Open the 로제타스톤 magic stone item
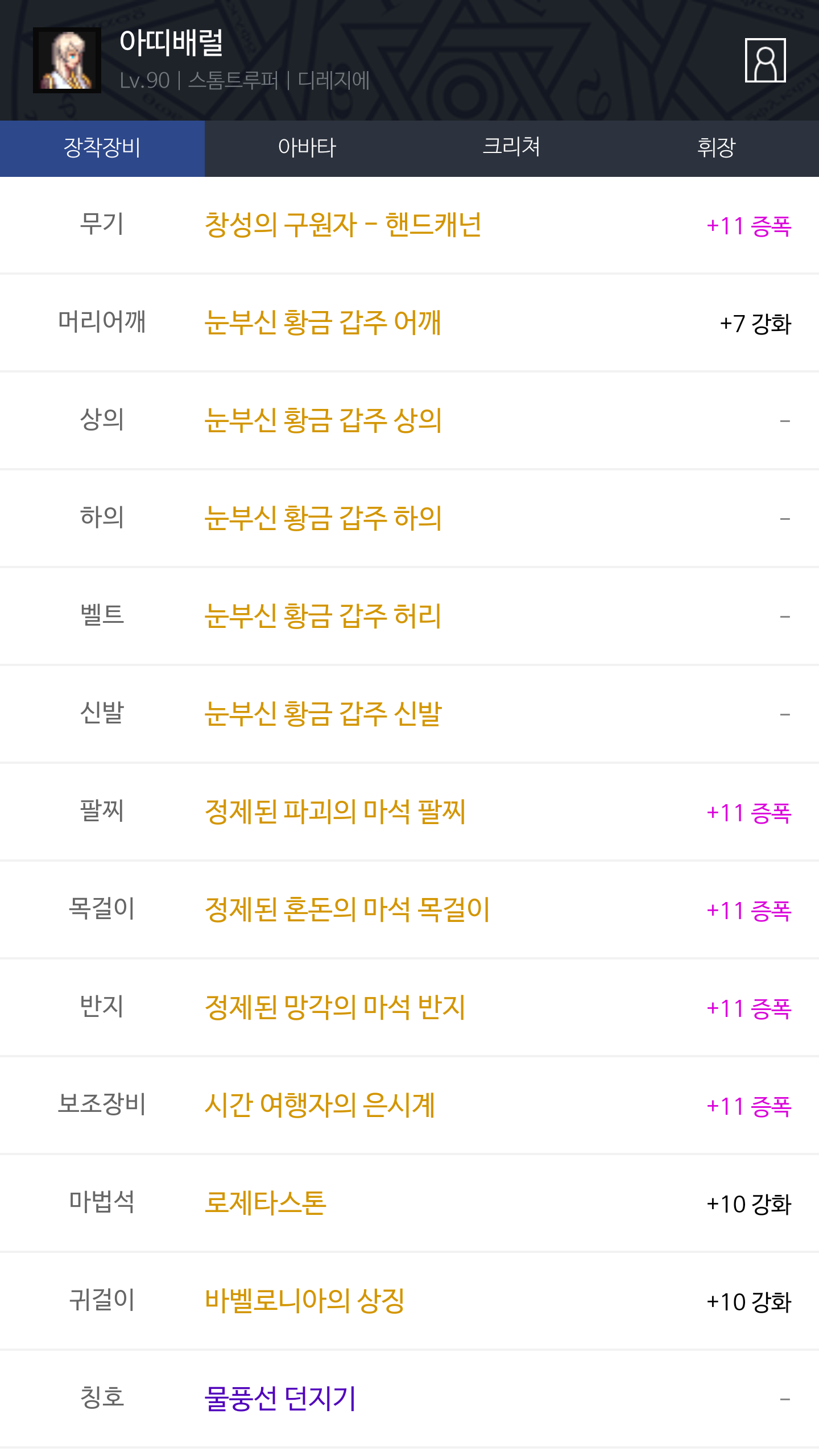Viewport: 819px width, 1456px height. pos(266,1203)
